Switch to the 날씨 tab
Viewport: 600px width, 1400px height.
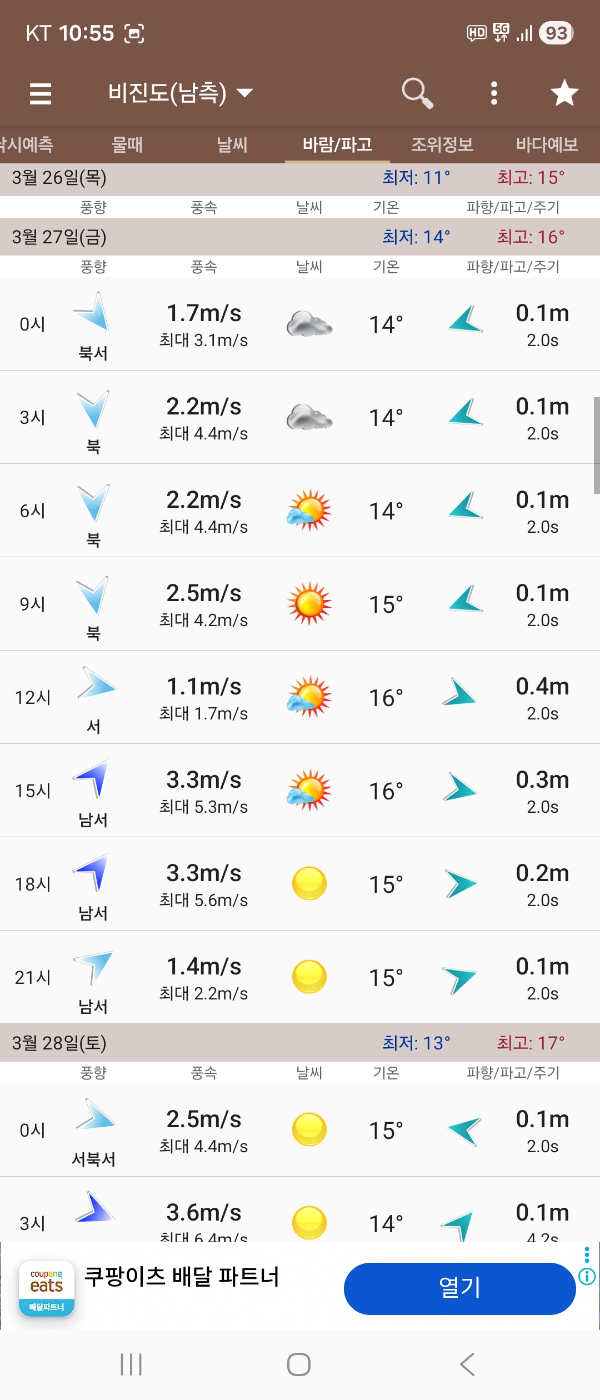pyautogui.click(x=232, y=145)
